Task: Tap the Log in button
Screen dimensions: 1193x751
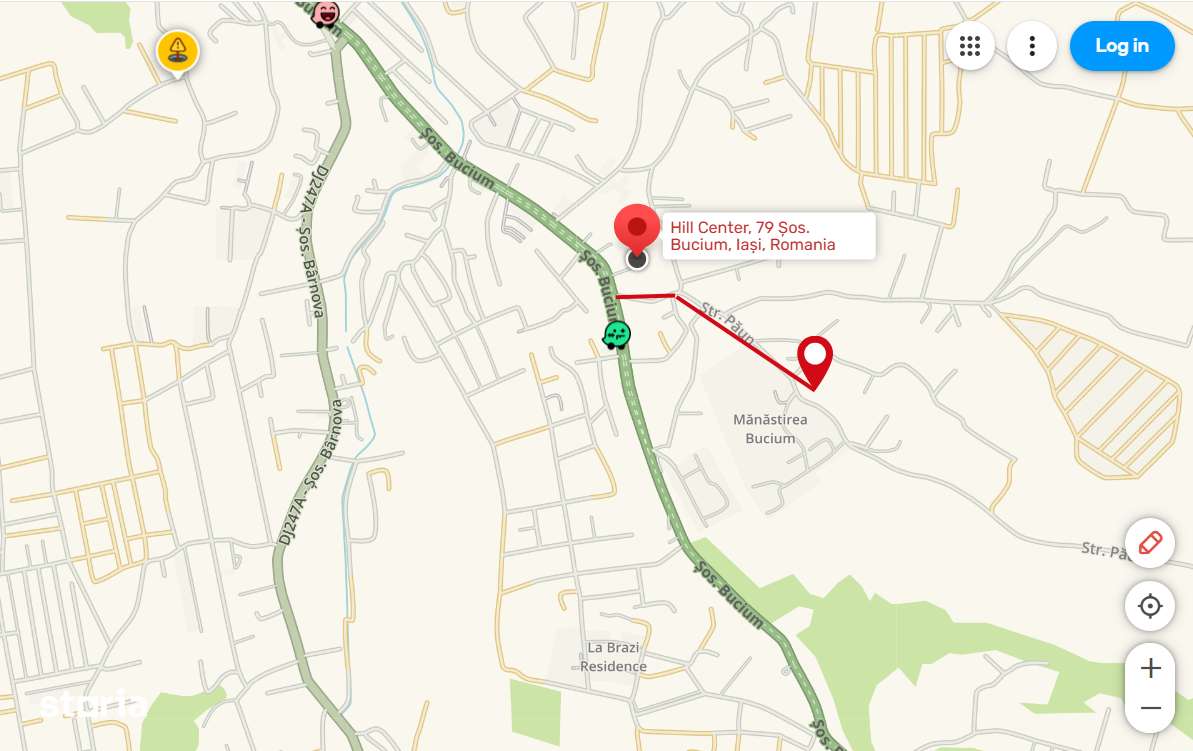Action: click(1121, 46)
